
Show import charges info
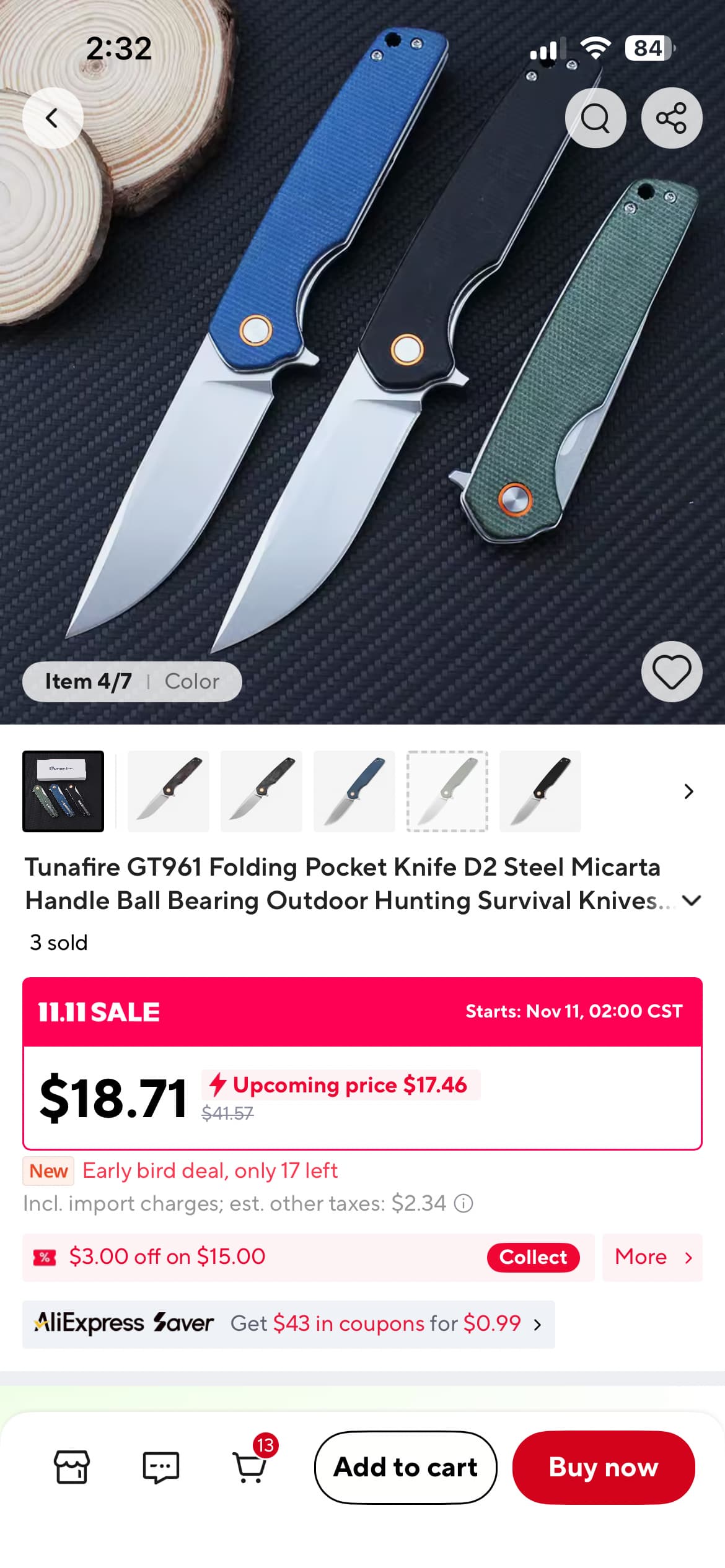[x=464, y=1203]
